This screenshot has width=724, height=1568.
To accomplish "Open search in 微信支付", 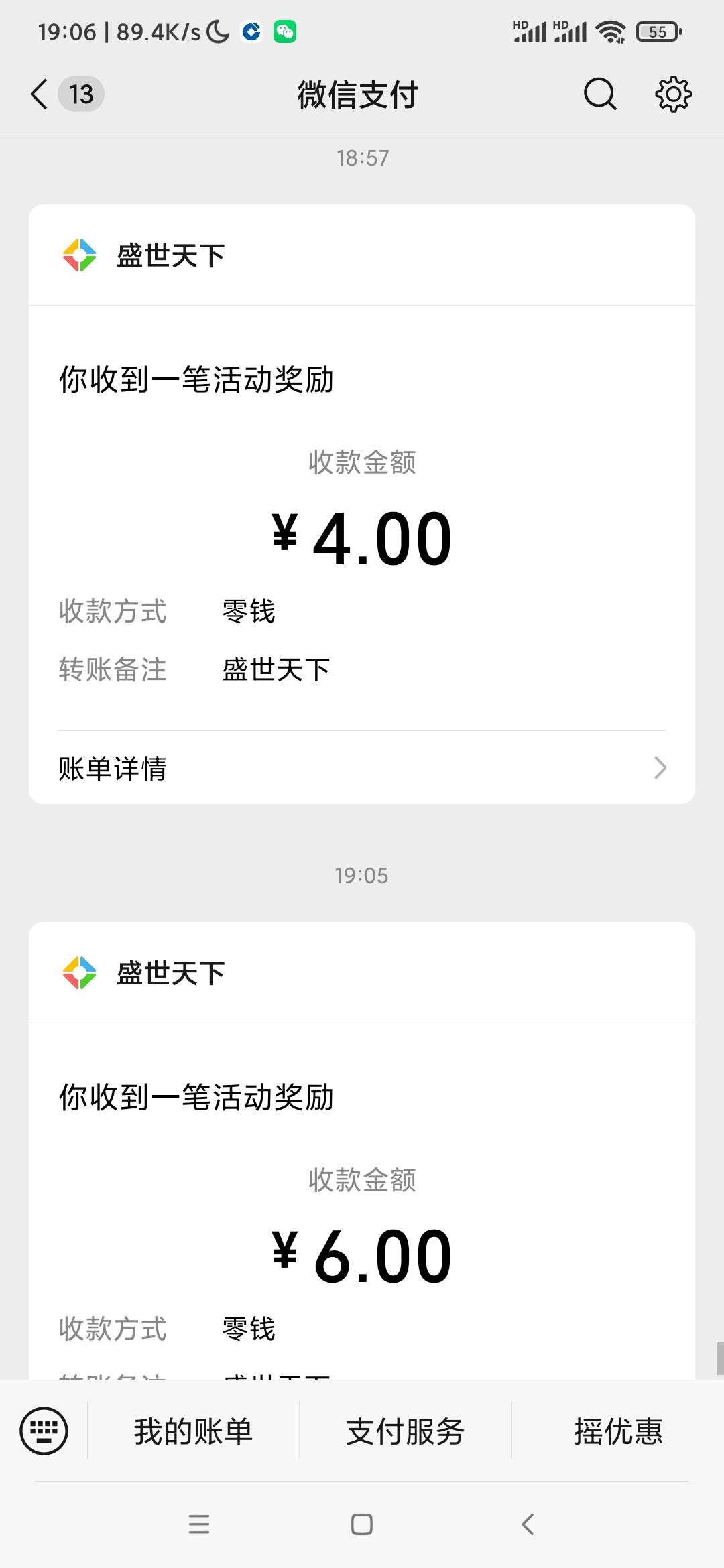I will [599, 94].
